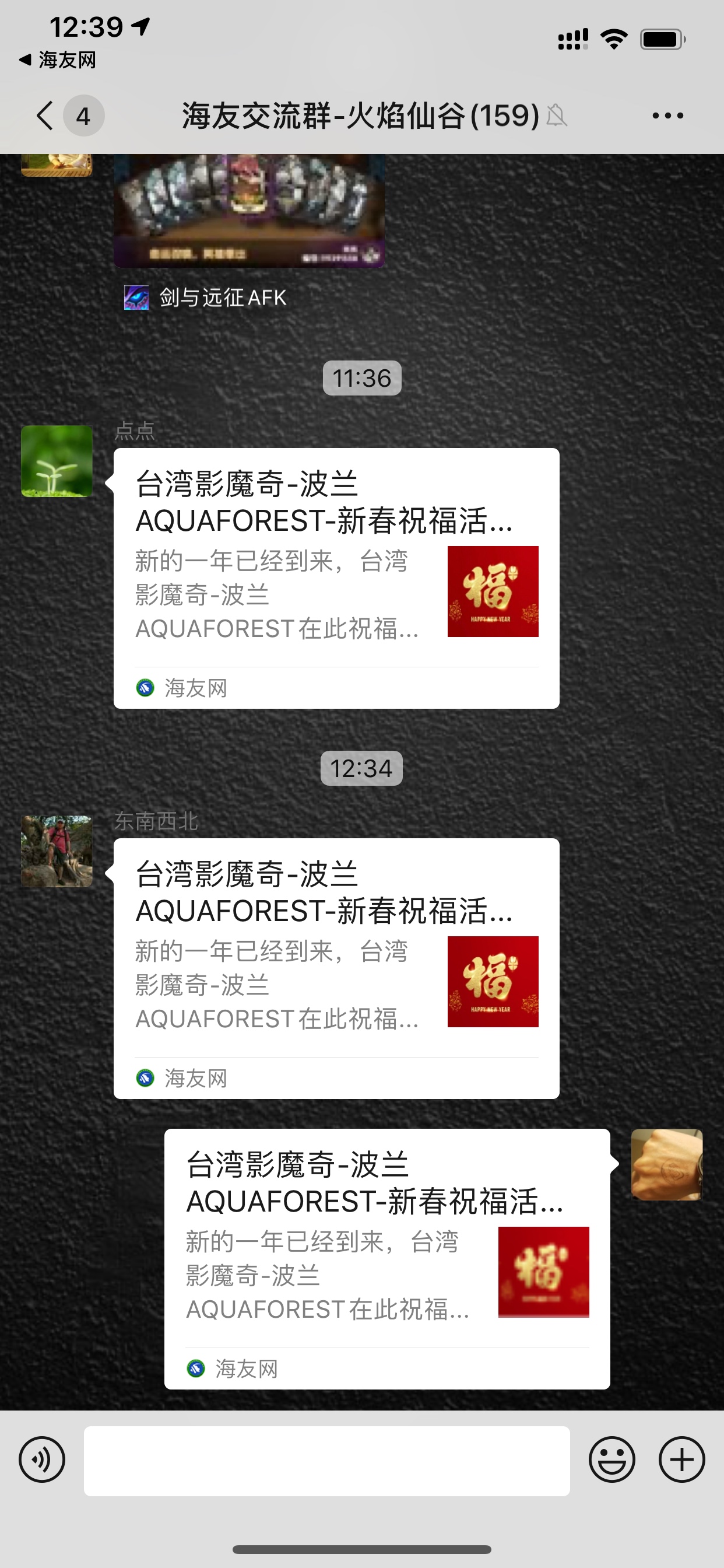Open the emoji sticker panel

[x=611, y=1459]
